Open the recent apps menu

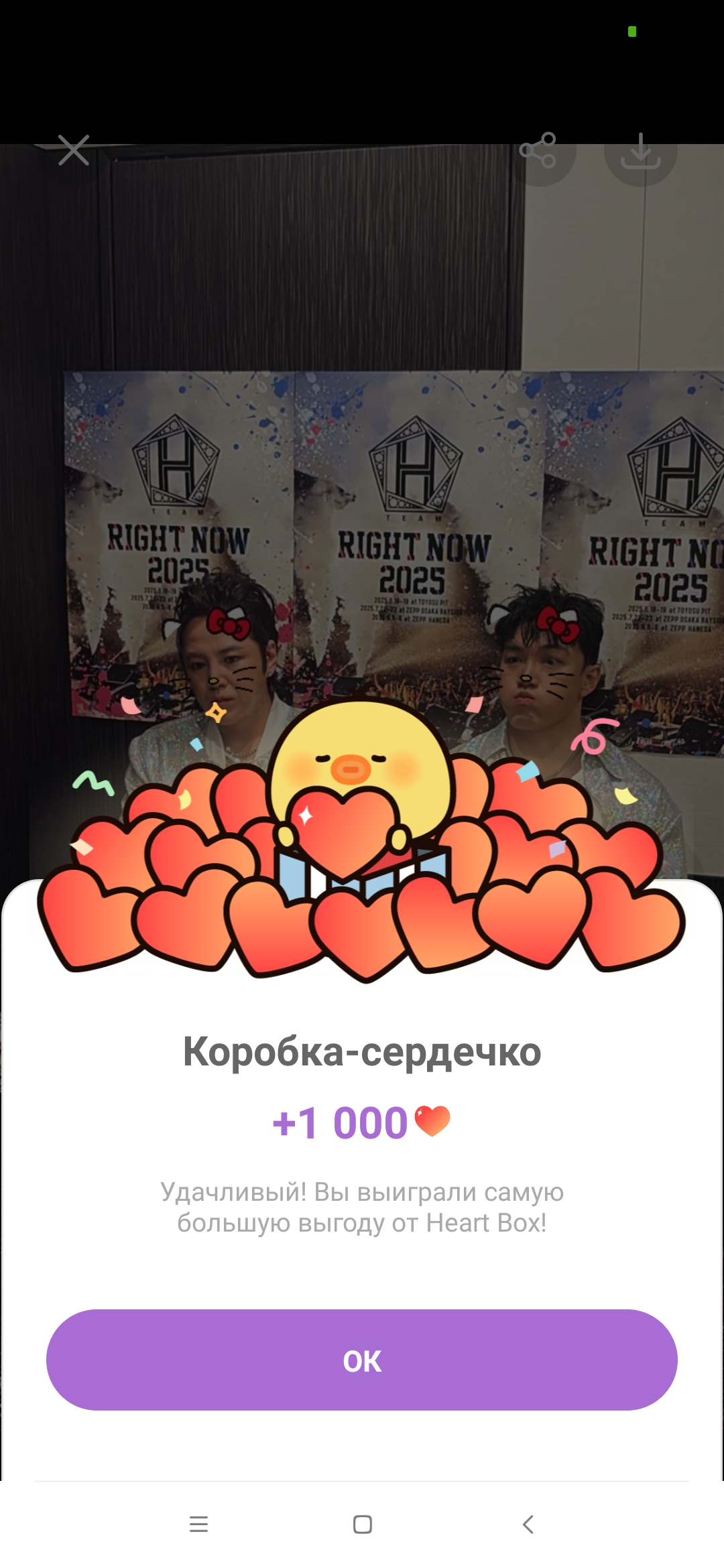click(198, 1524)
